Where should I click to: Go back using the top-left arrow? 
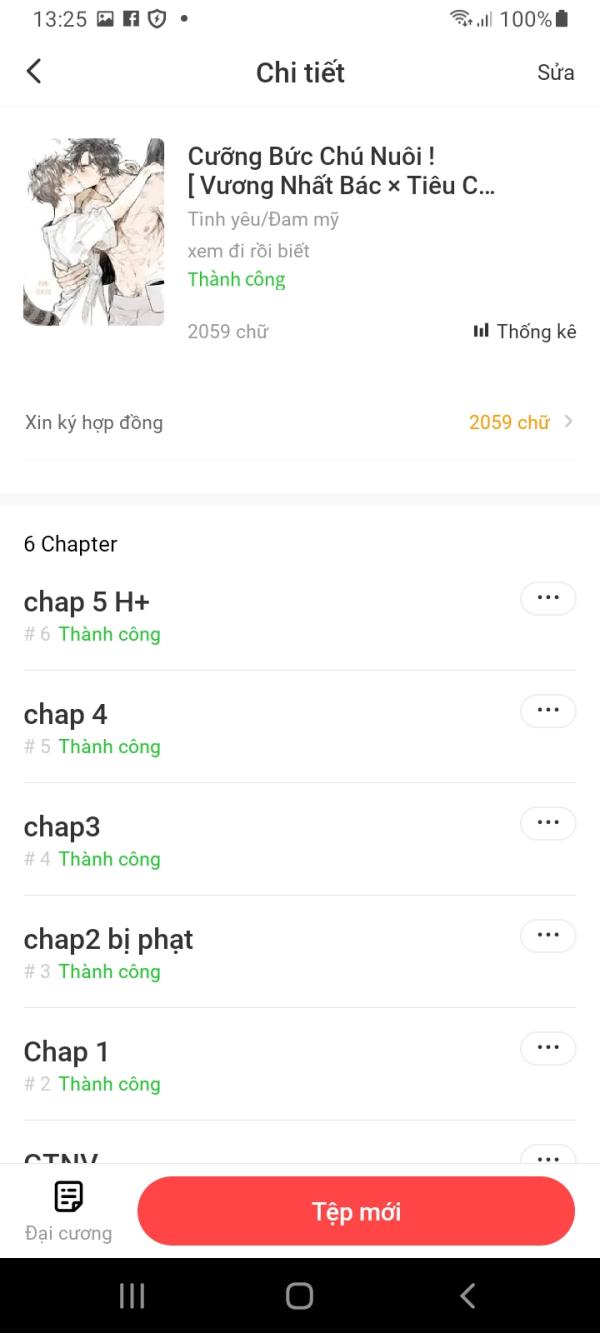(34, 72)
